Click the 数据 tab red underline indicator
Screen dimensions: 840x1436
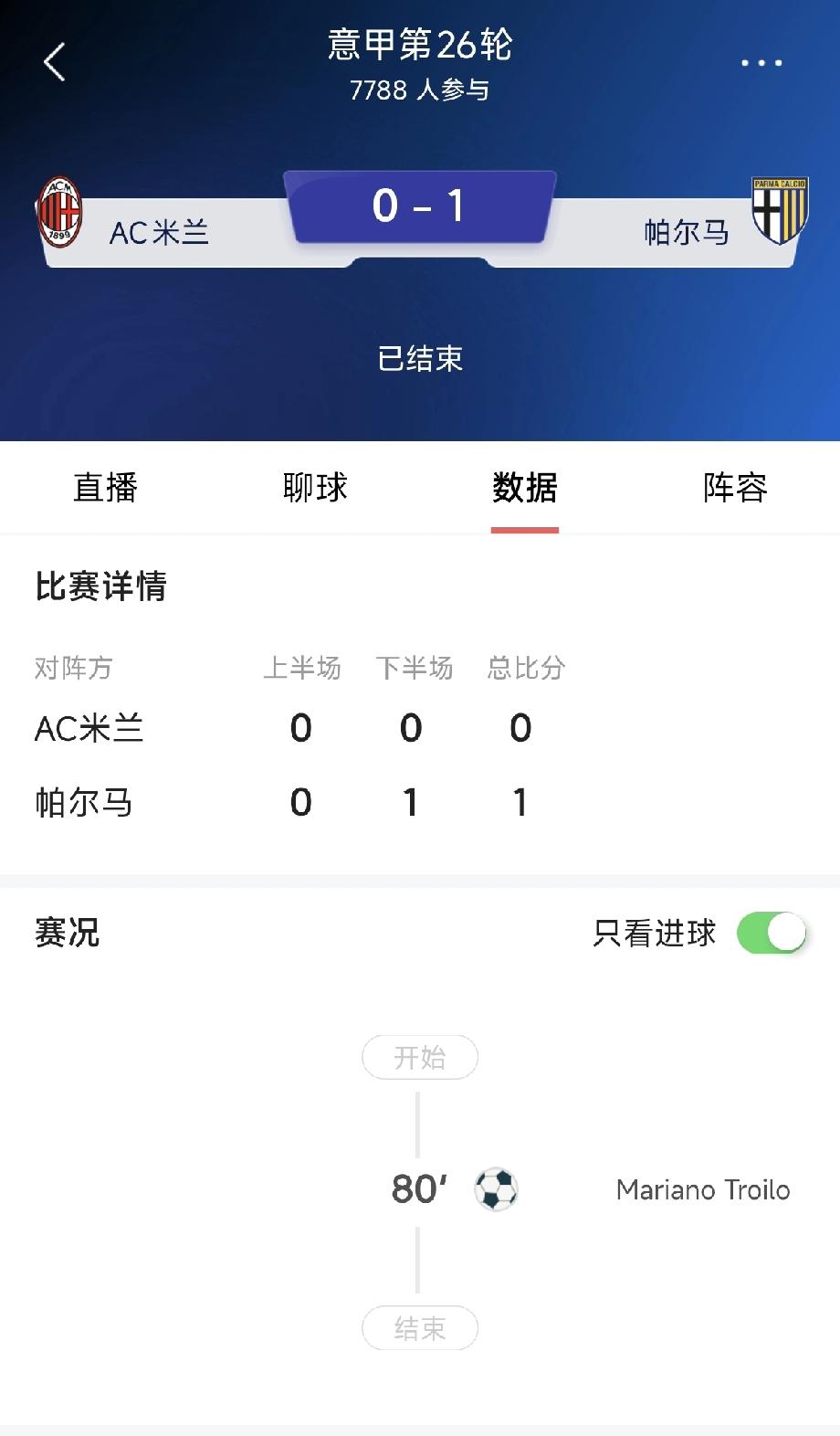(525, 525)
